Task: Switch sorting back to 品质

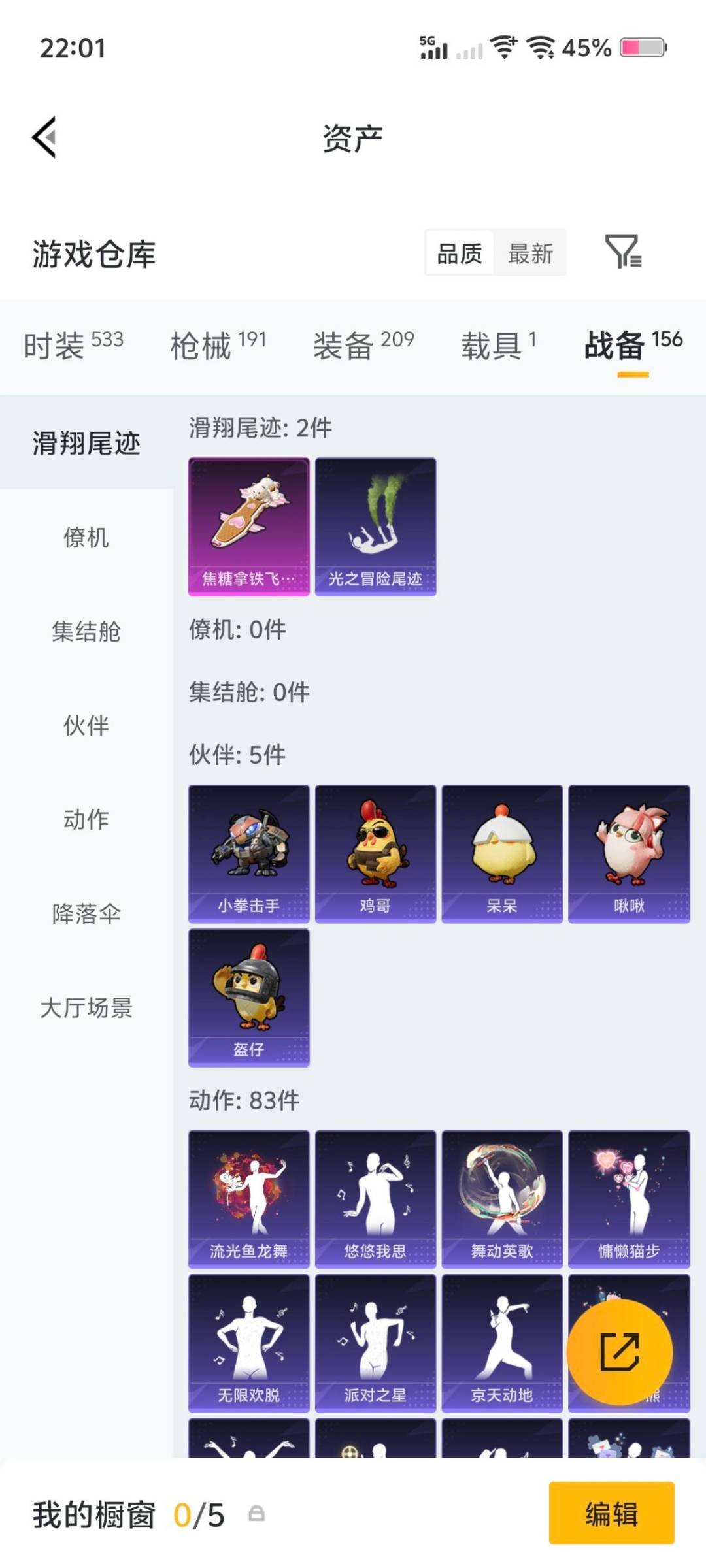Action: click(460, 253)
